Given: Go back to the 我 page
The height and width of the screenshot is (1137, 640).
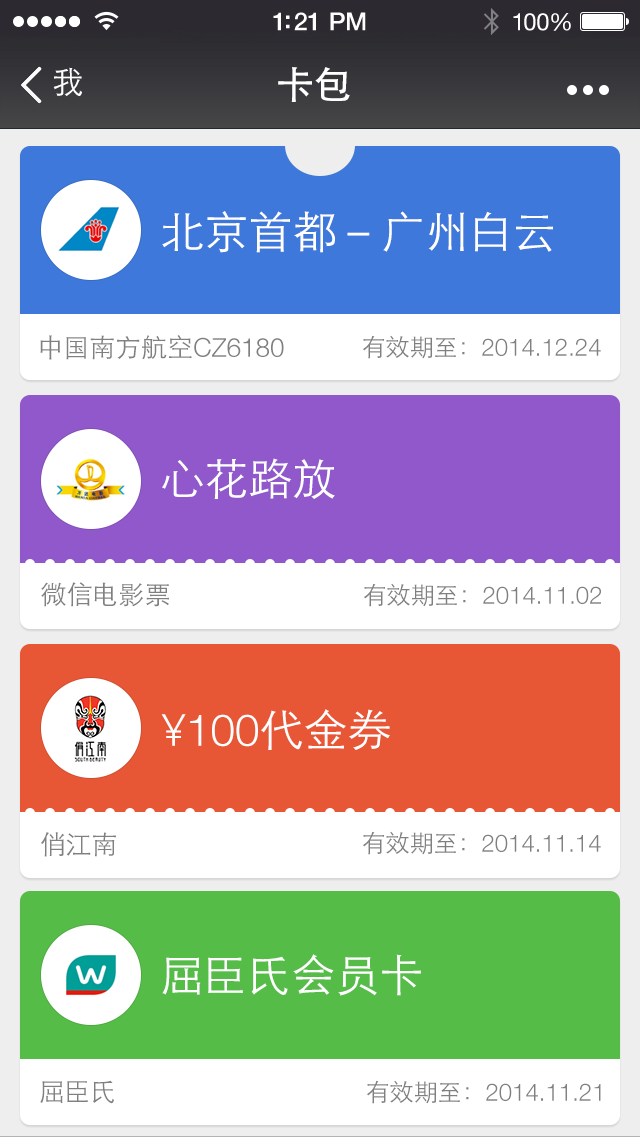Looking at the screenshot, I should [51, 84].
